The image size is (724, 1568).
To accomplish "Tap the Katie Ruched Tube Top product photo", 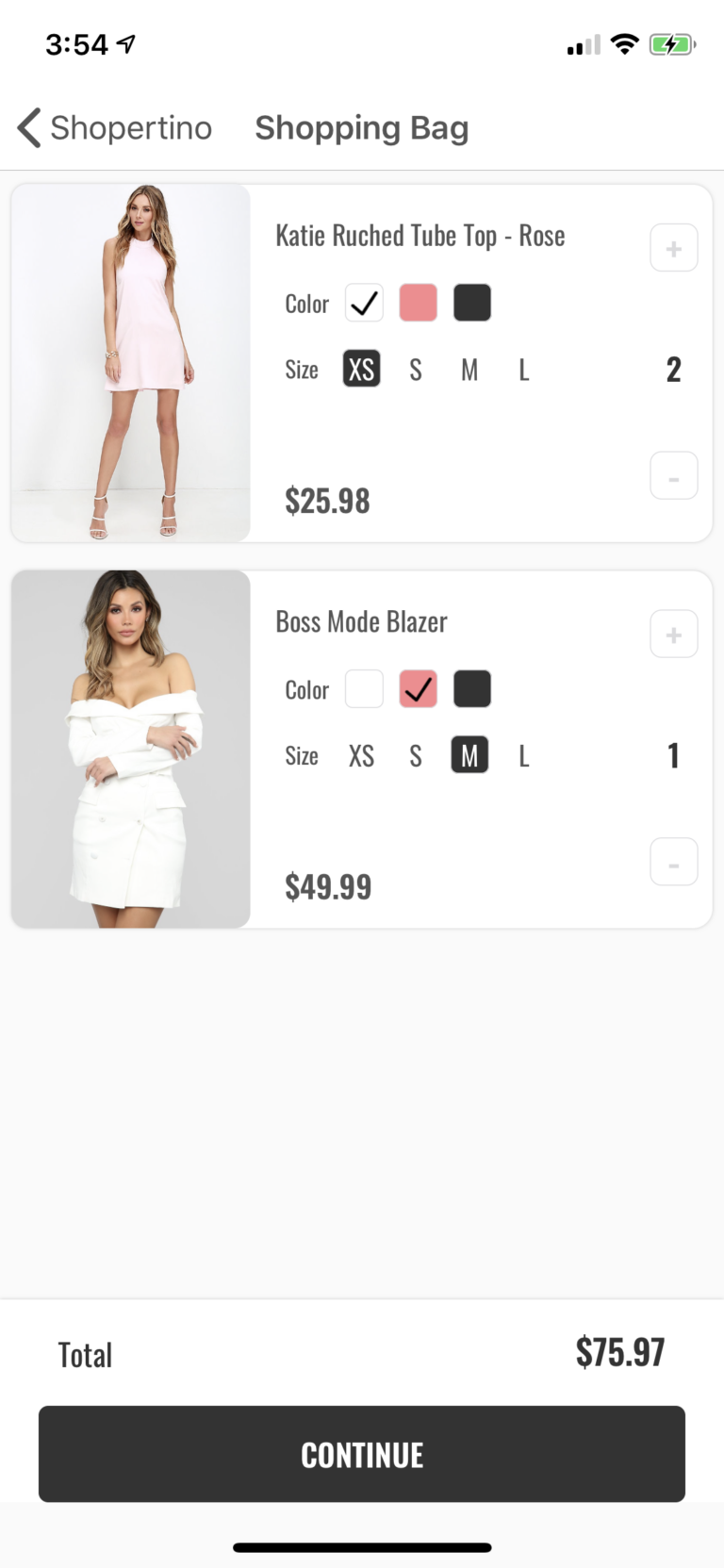I will tap(131, 361).
